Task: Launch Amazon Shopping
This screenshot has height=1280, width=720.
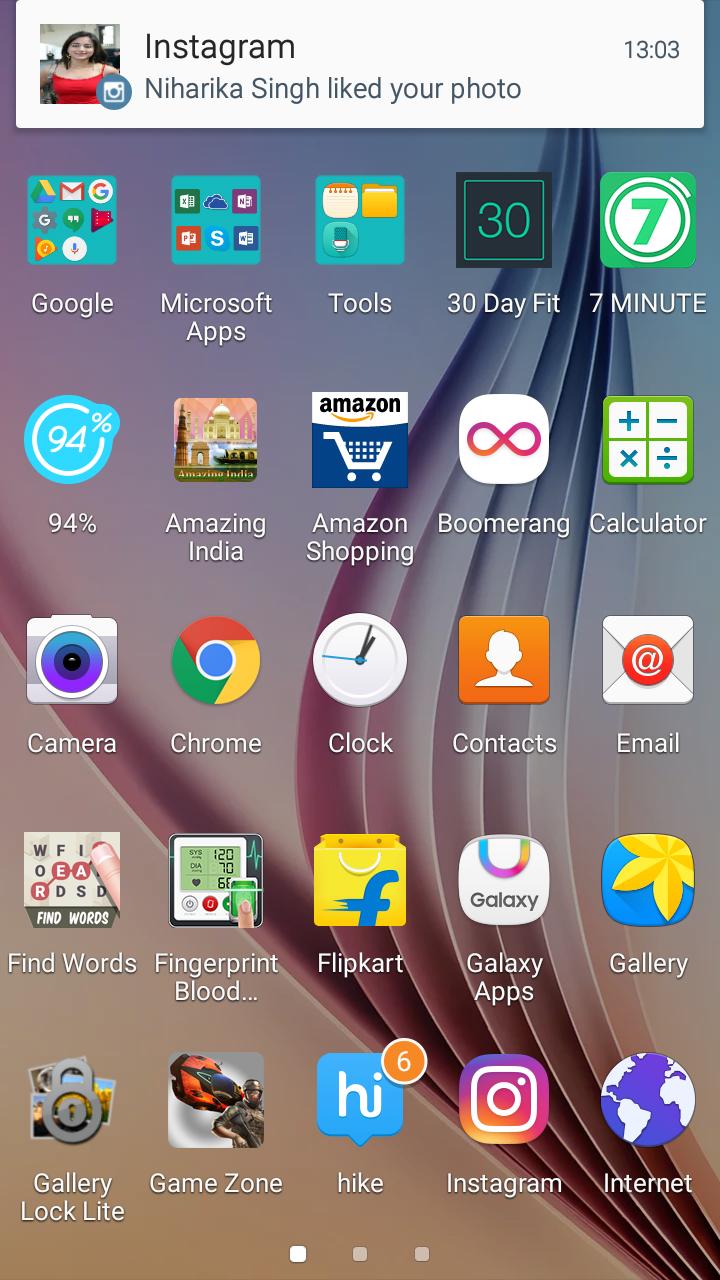Action: pos(360,441)
